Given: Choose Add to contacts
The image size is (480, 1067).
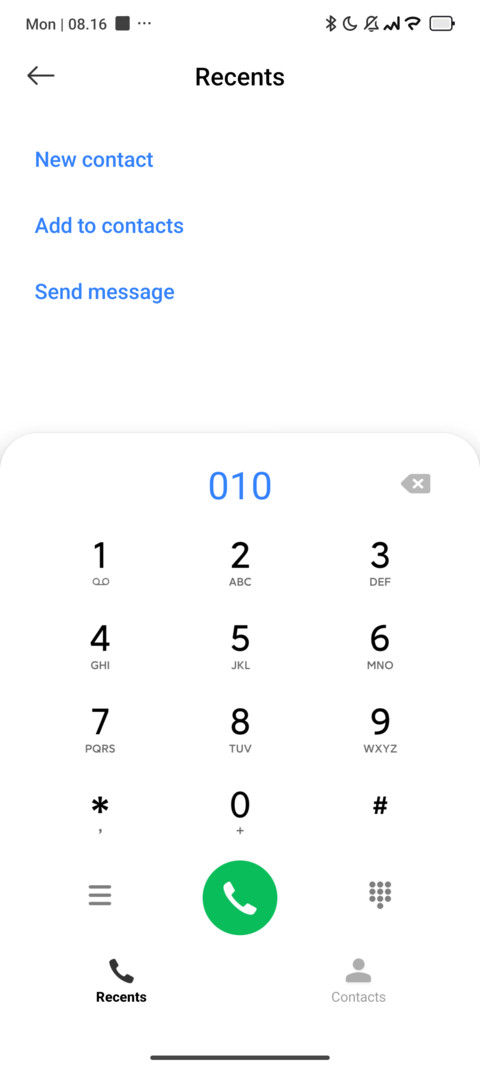Looking at the screenshot, I should coord(109,225).
